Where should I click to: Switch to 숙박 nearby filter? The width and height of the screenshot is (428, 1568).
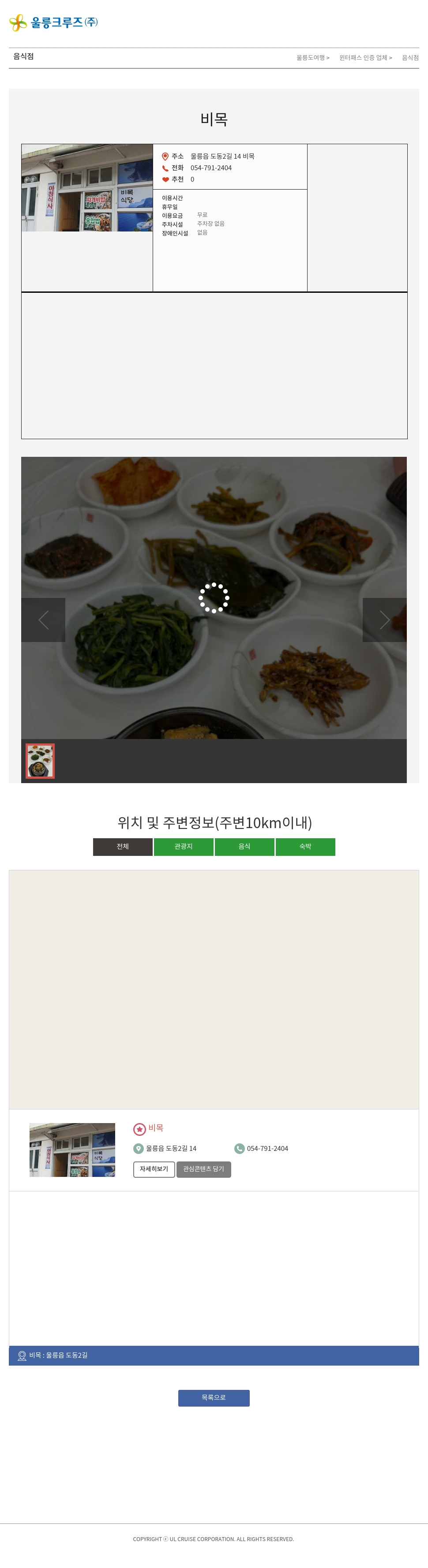(305, 847)
